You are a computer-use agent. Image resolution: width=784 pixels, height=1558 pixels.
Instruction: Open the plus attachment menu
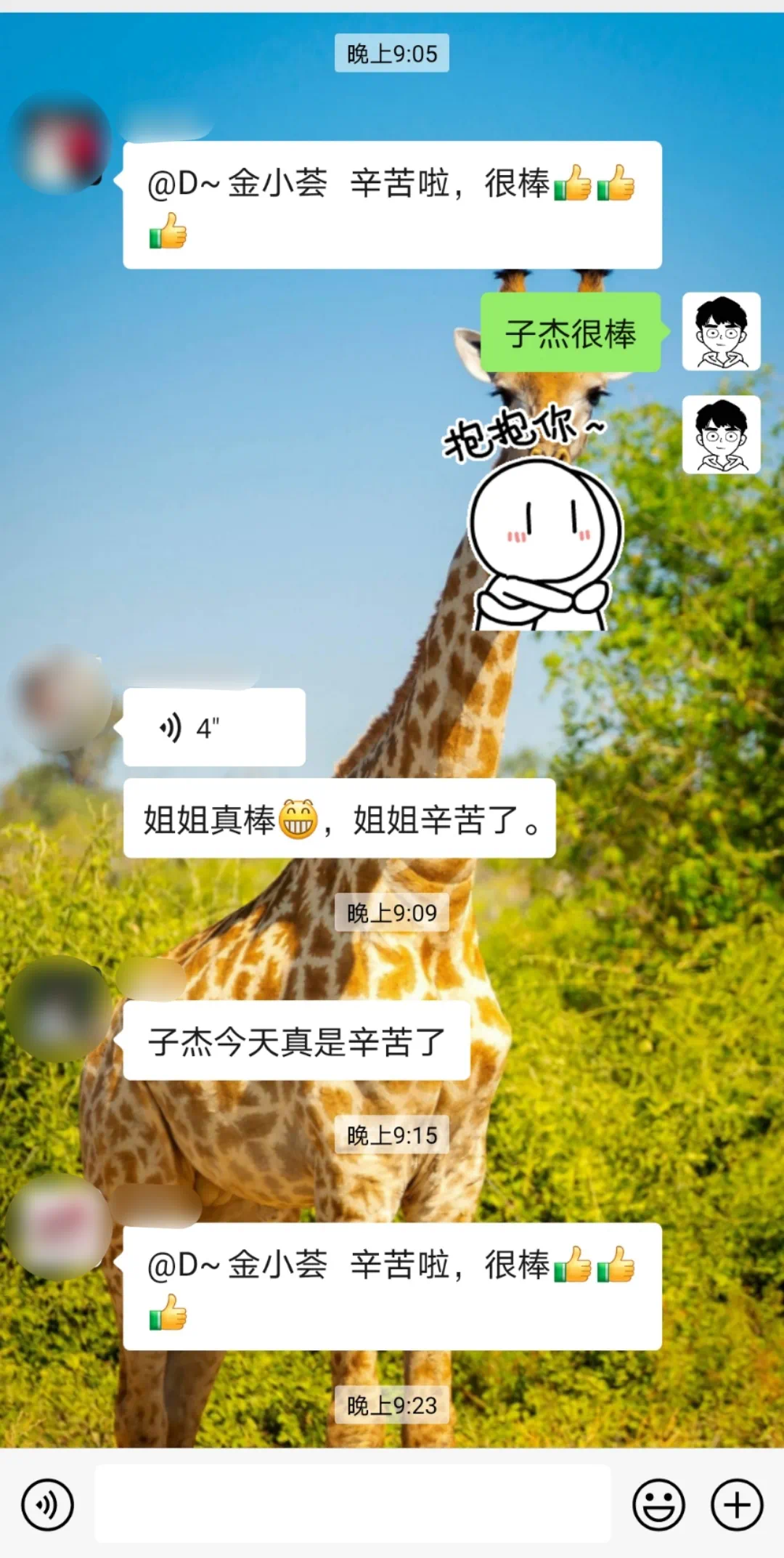click(736, 1504)
